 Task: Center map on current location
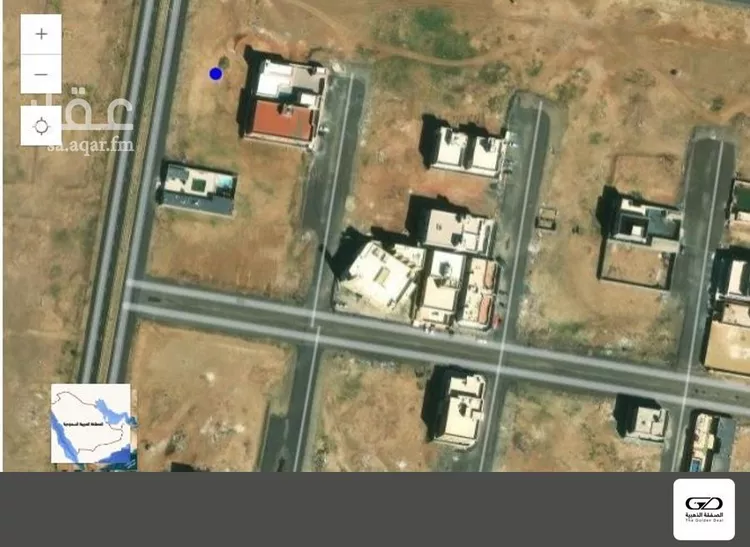pyautogui.click(x=41, y=126)
